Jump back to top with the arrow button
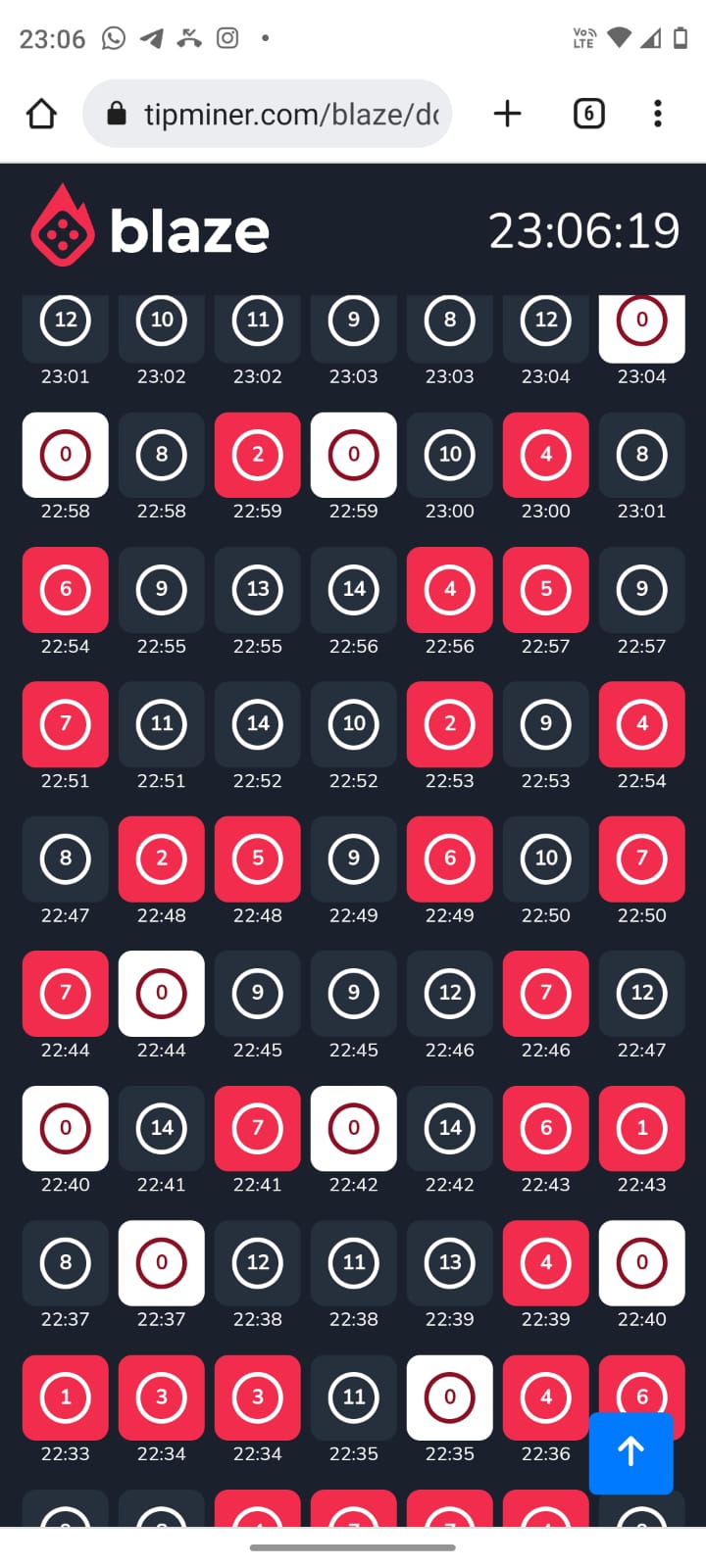 coord(630,1451)
